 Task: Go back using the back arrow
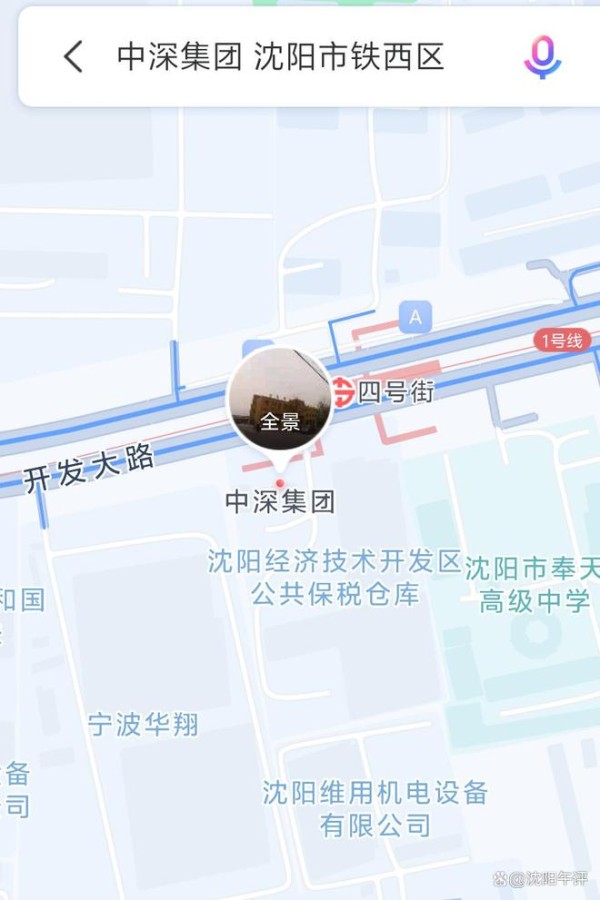click(73, 57)
